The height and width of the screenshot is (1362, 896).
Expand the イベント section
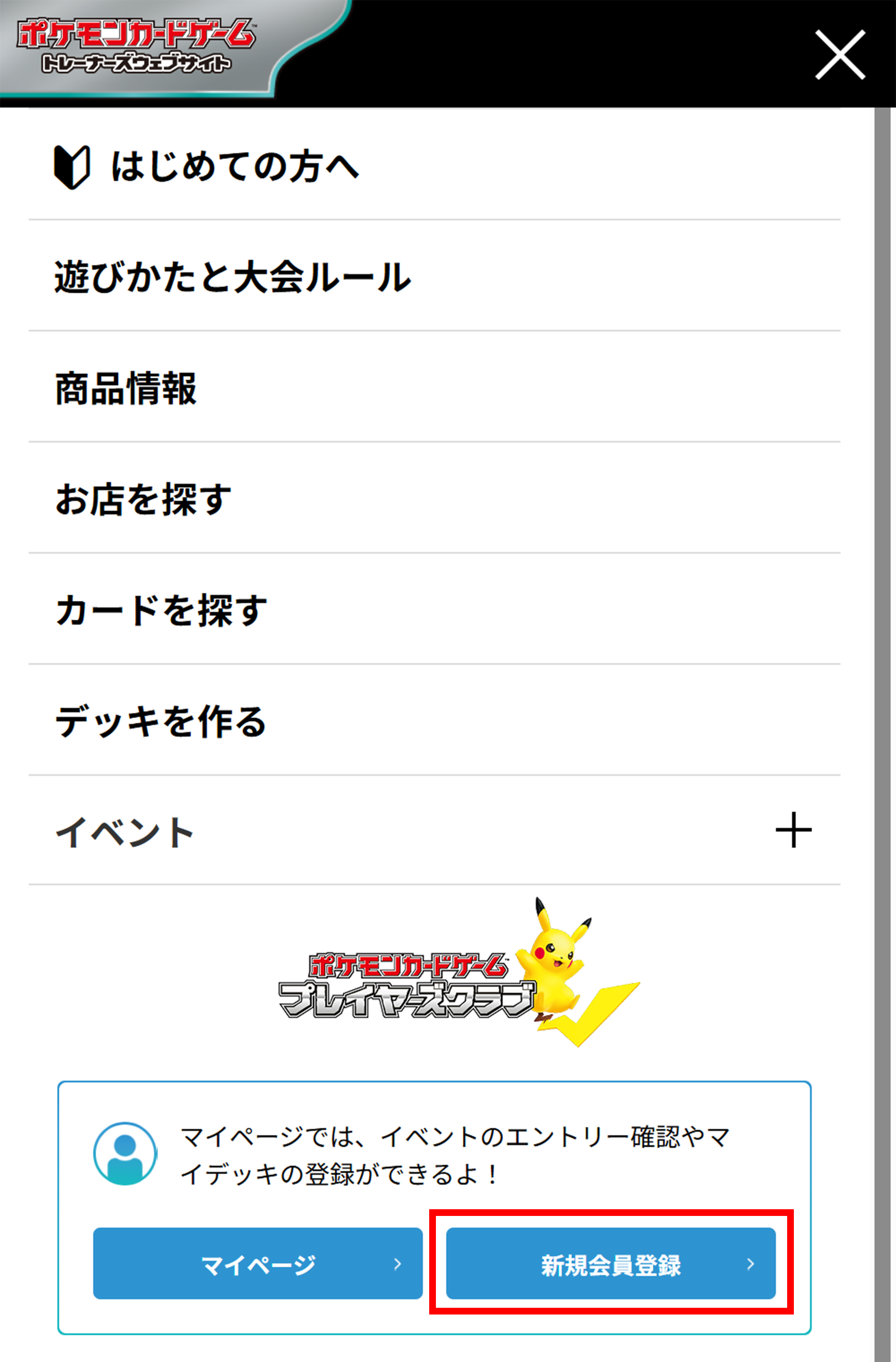click(793, 830)
